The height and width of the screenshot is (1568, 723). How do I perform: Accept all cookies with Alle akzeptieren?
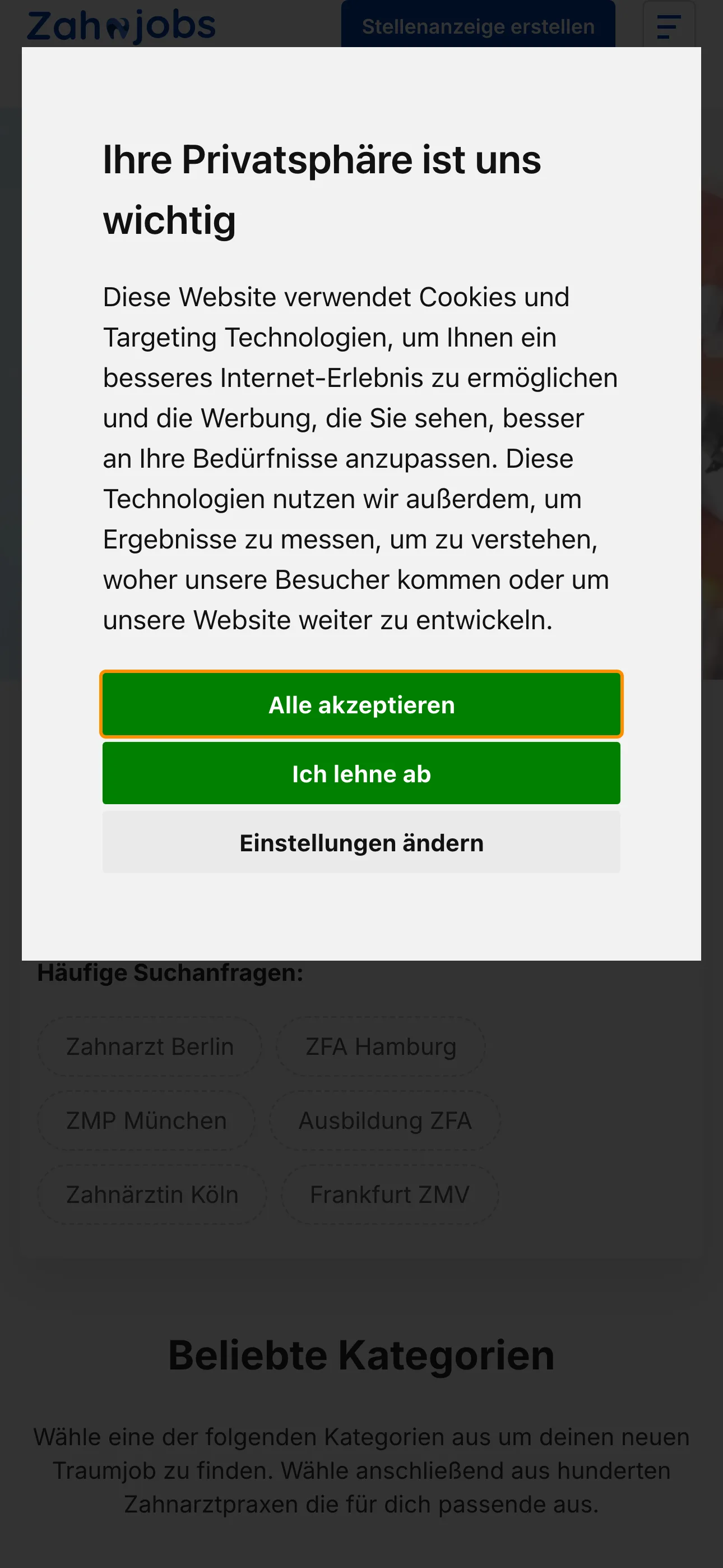click(x=361, y=705)
